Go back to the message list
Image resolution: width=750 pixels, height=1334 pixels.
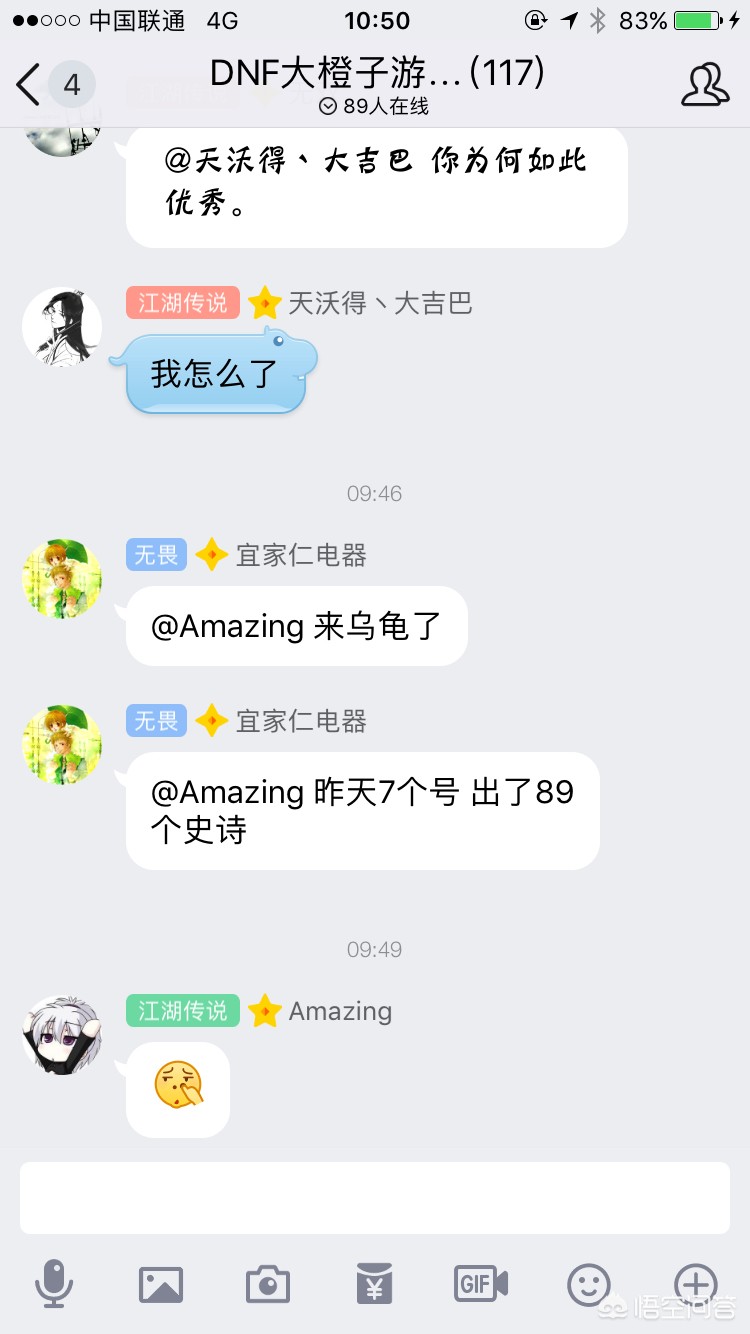pos(30,84)
